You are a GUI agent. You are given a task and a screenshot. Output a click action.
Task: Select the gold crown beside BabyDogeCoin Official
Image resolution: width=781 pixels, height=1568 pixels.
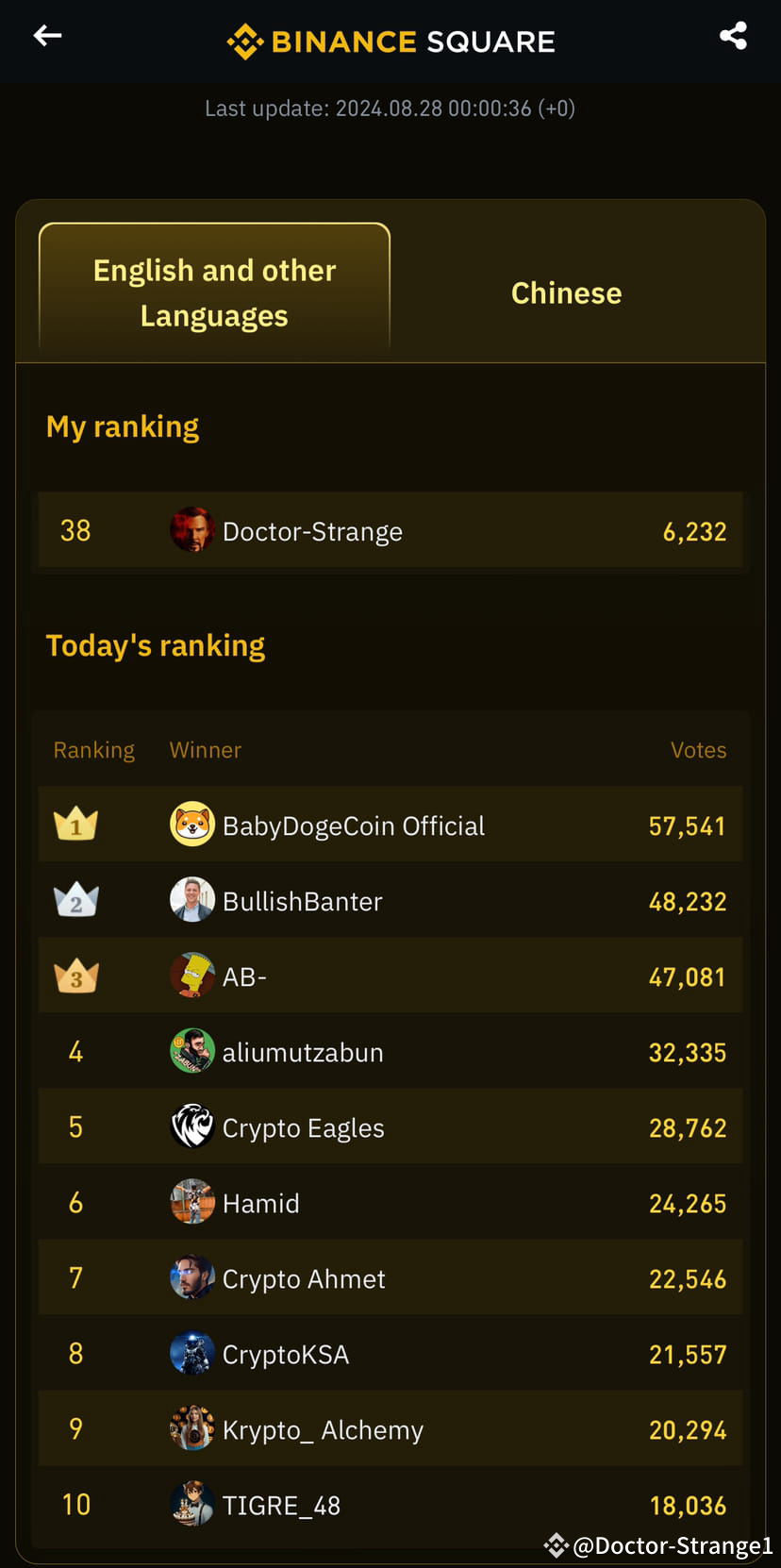(x=75, y=824)
